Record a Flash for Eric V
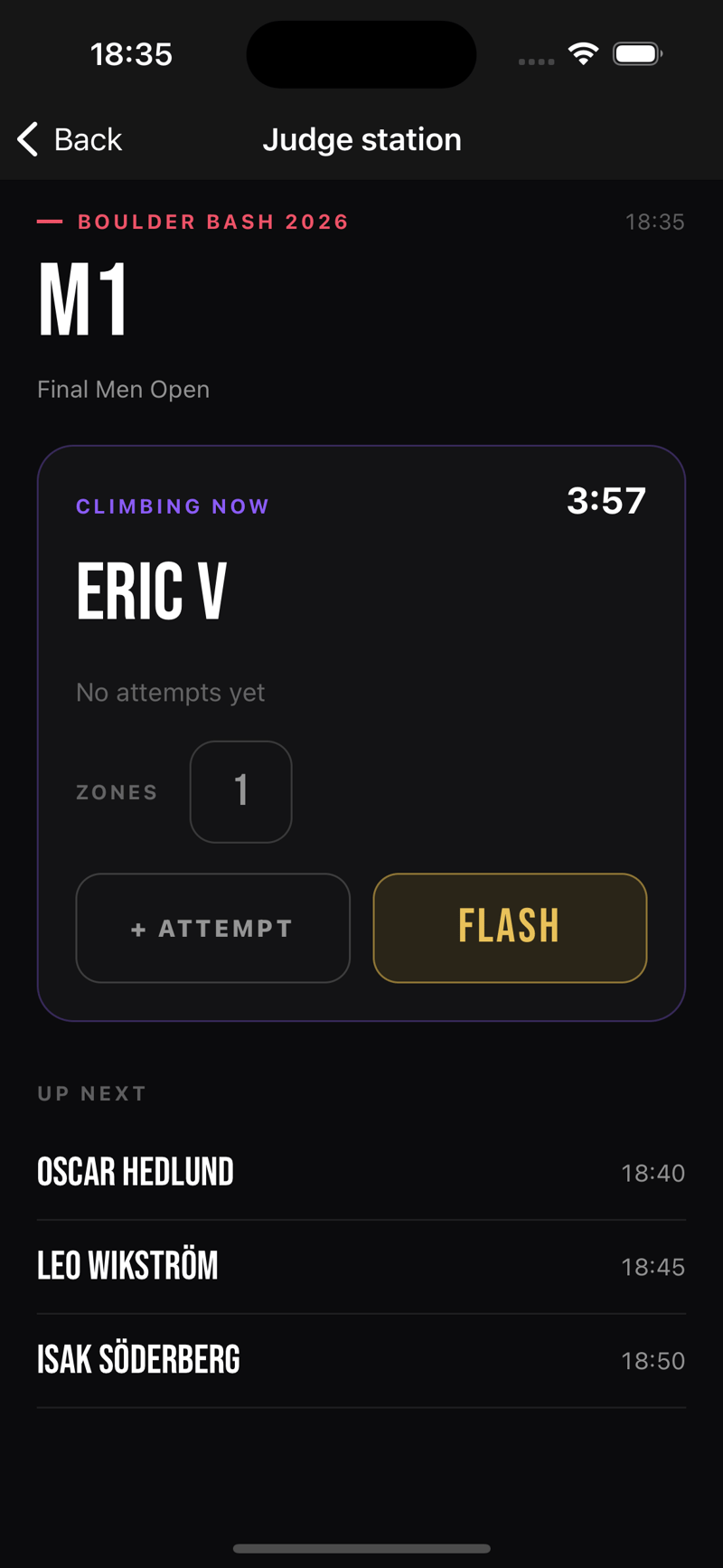Screen dimensions: 723x1568 point(510,928)
